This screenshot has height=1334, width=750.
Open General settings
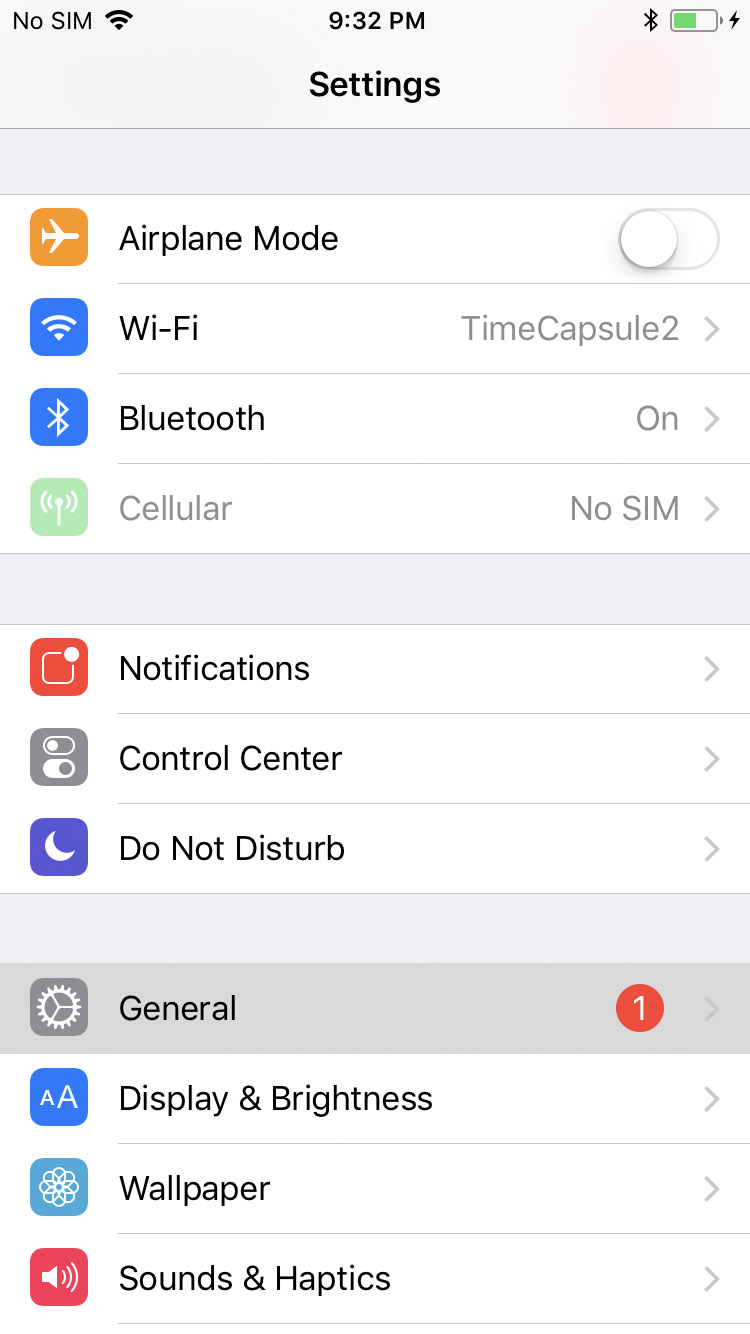coord(375,1009)
